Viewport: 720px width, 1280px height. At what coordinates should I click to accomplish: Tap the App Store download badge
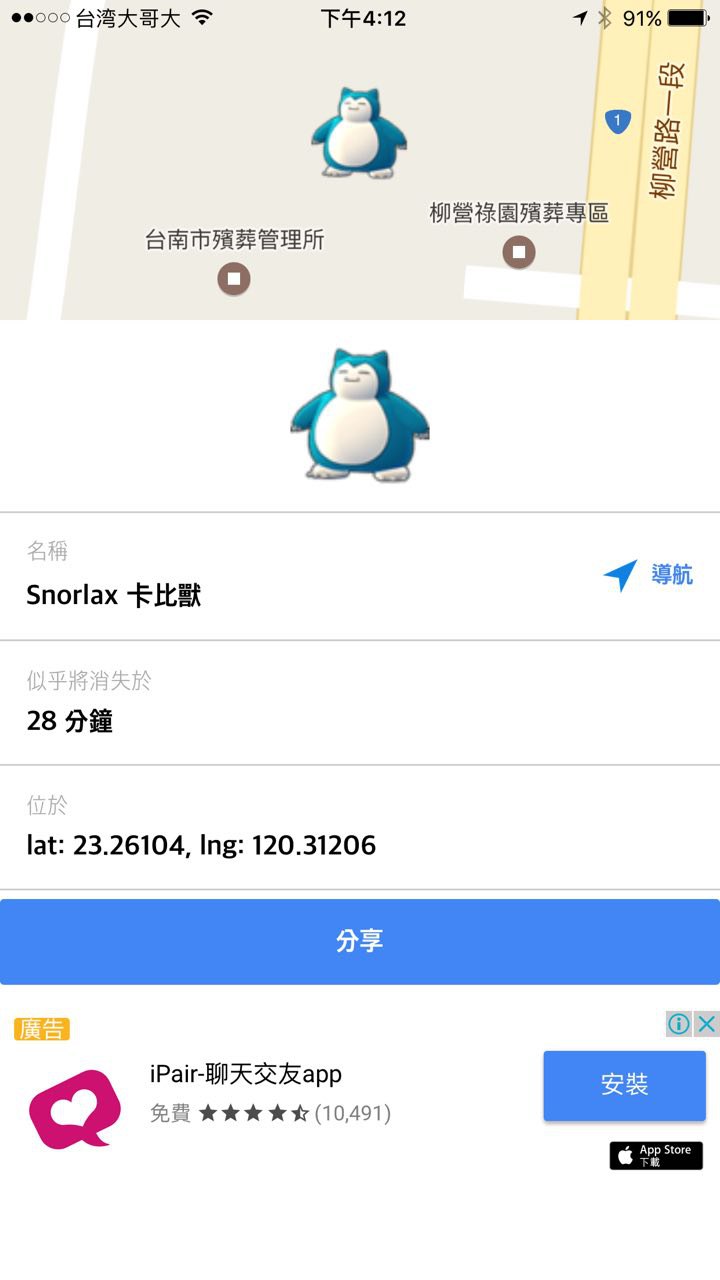(x=656, y=1155)
